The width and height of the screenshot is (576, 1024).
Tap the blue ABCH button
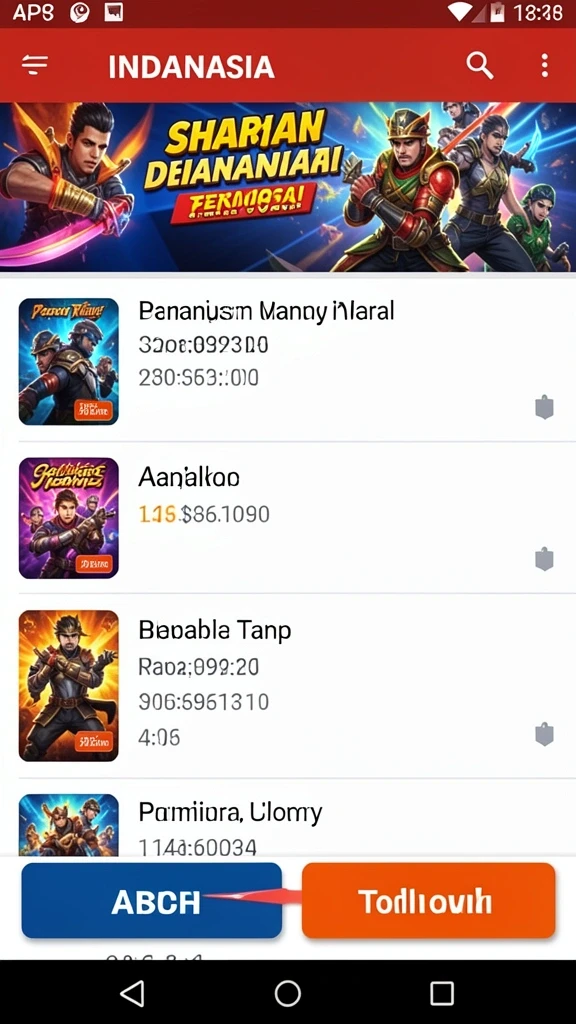[152, 901]
